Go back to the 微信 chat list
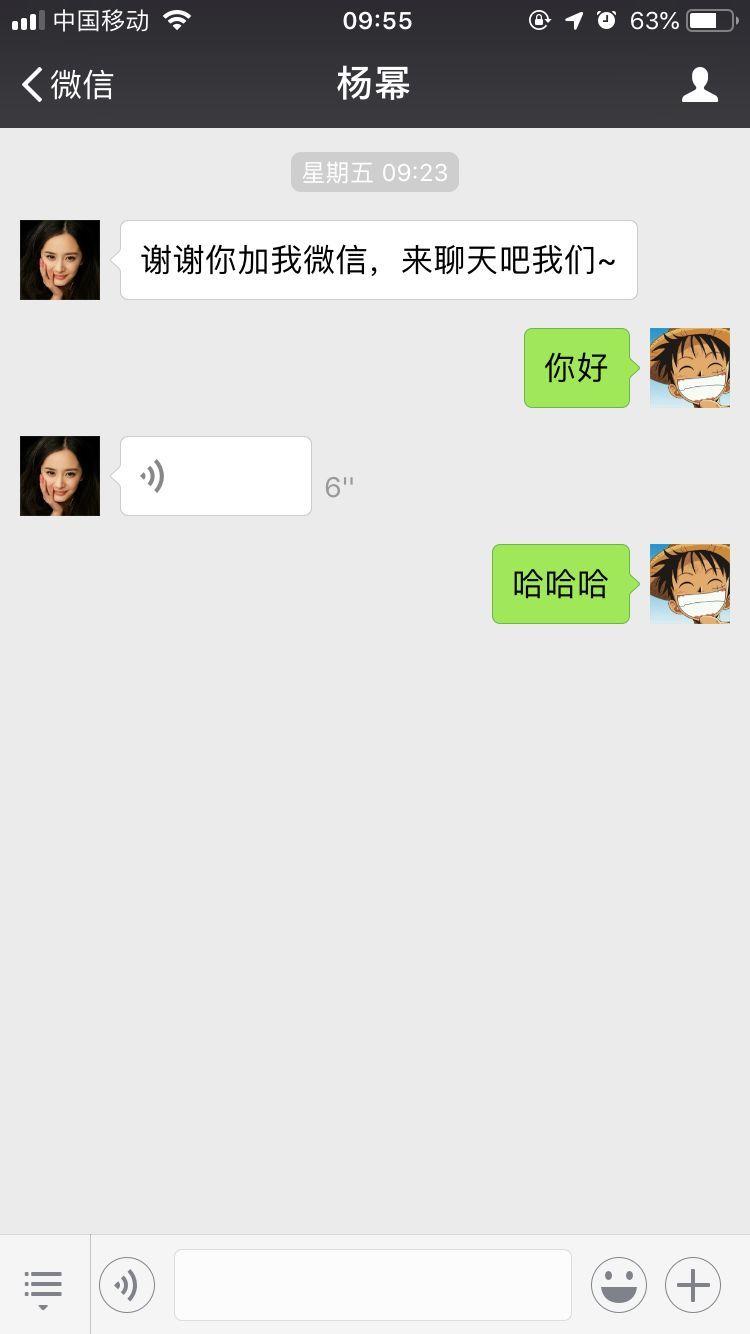The width and height of the screenshot is (750, 1334). (67, 85)
